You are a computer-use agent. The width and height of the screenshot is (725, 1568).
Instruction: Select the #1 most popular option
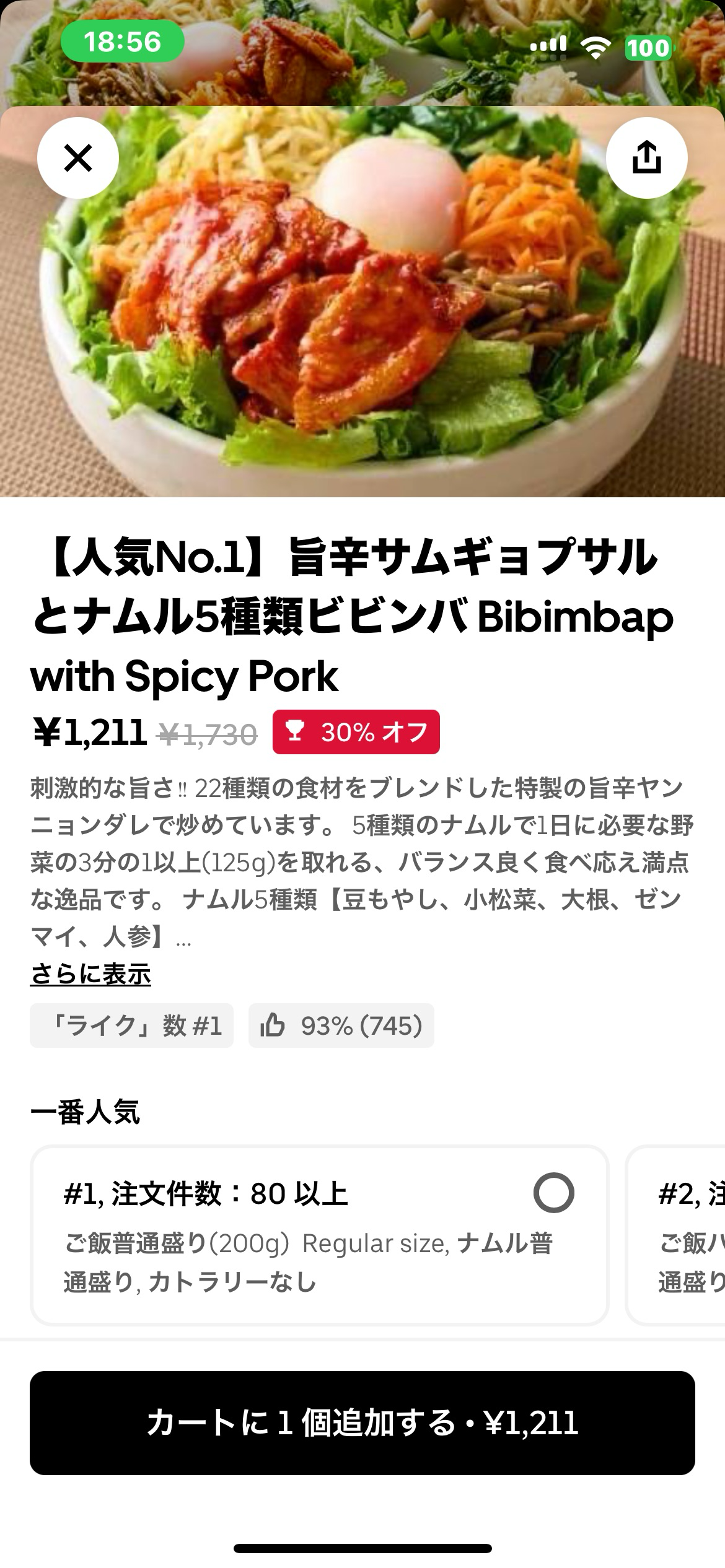pos(553,1193)
